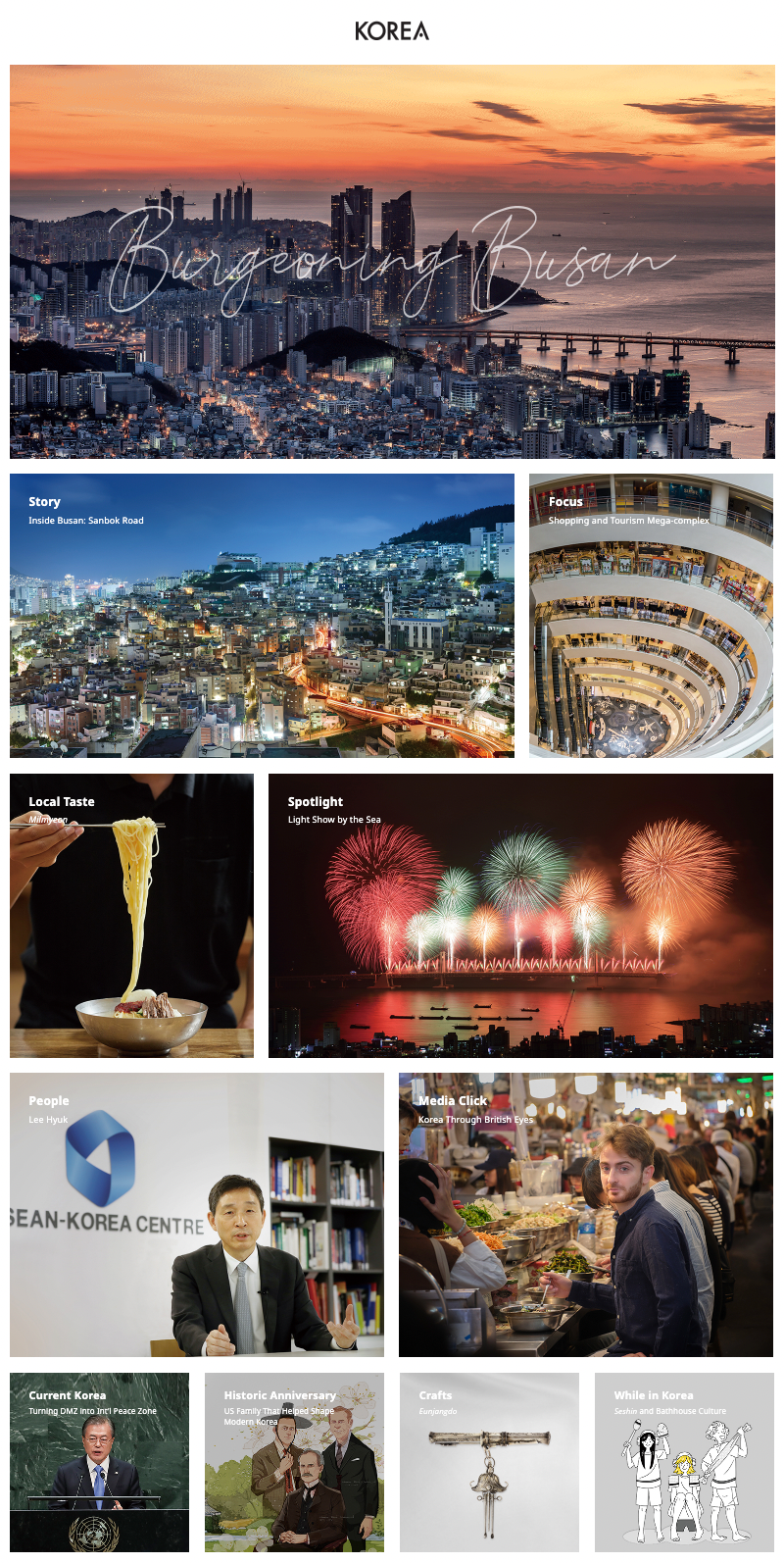Open Media Click: Korea Through British Eyes
Viewport: 784px width, 1563px height.
point(585,1214)
